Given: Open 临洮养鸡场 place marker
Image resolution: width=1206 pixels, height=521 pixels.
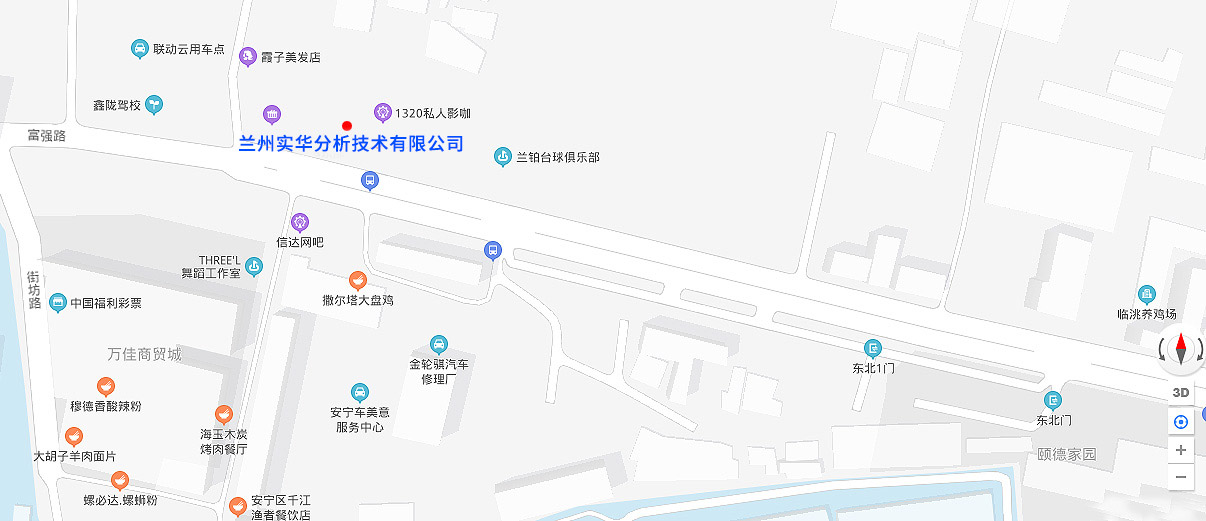Looking at the screenshot, I should [1146, 295].
